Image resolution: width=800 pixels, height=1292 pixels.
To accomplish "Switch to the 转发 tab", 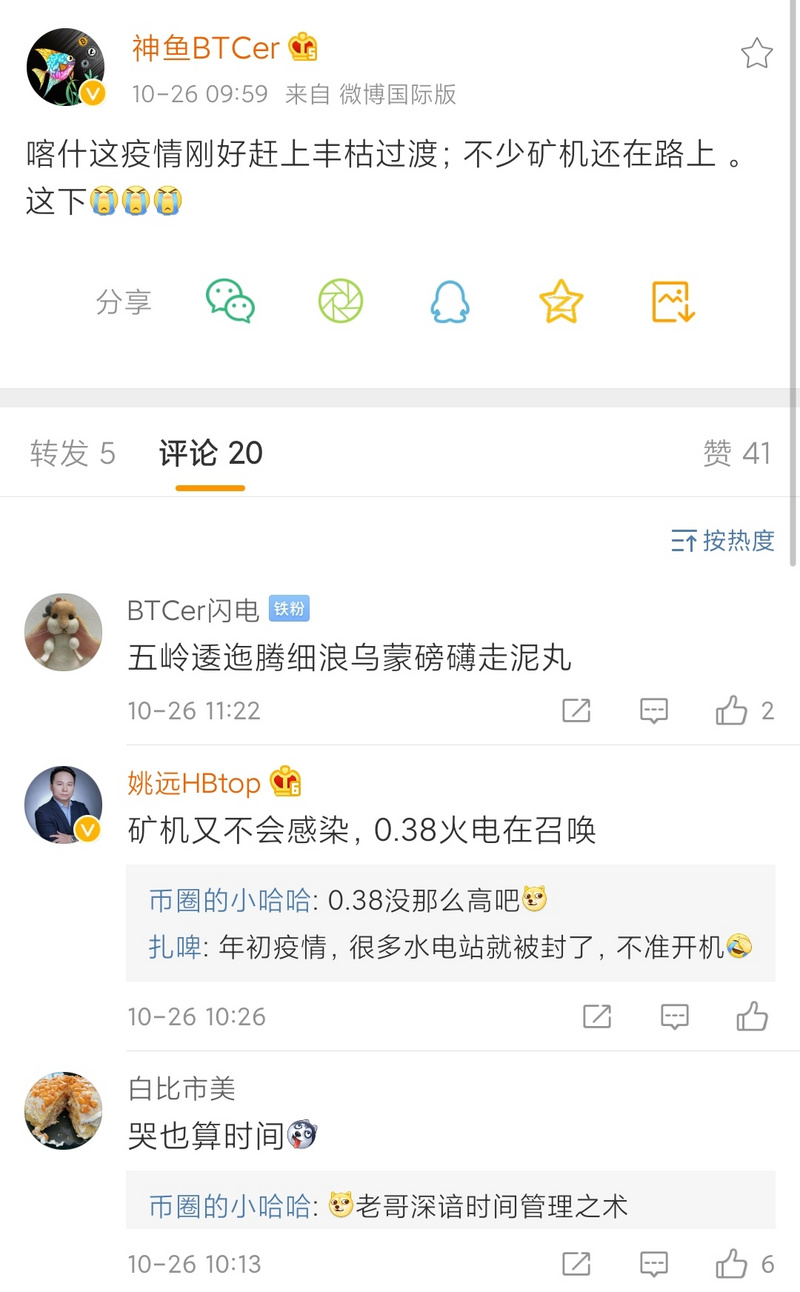I will [72, 452].
